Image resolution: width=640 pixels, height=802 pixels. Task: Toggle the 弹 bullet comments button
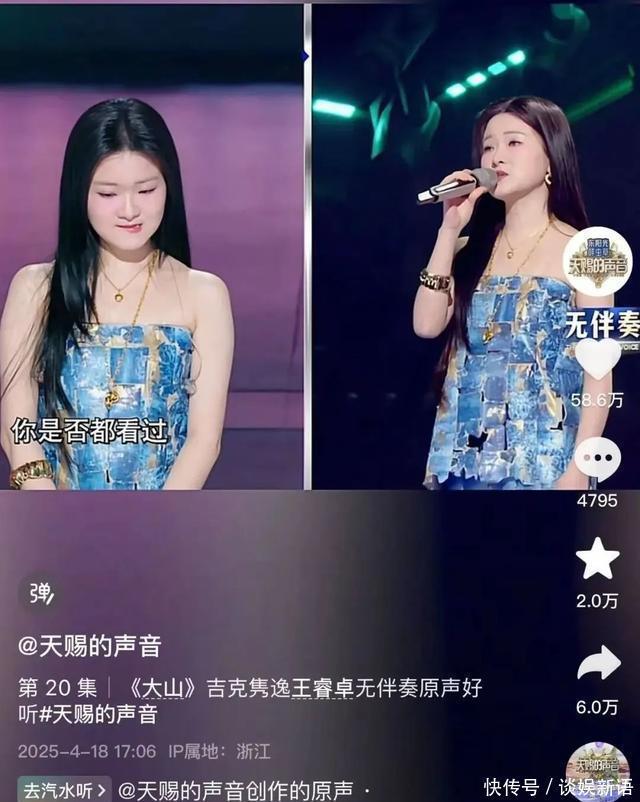click(x=41, y=593)
